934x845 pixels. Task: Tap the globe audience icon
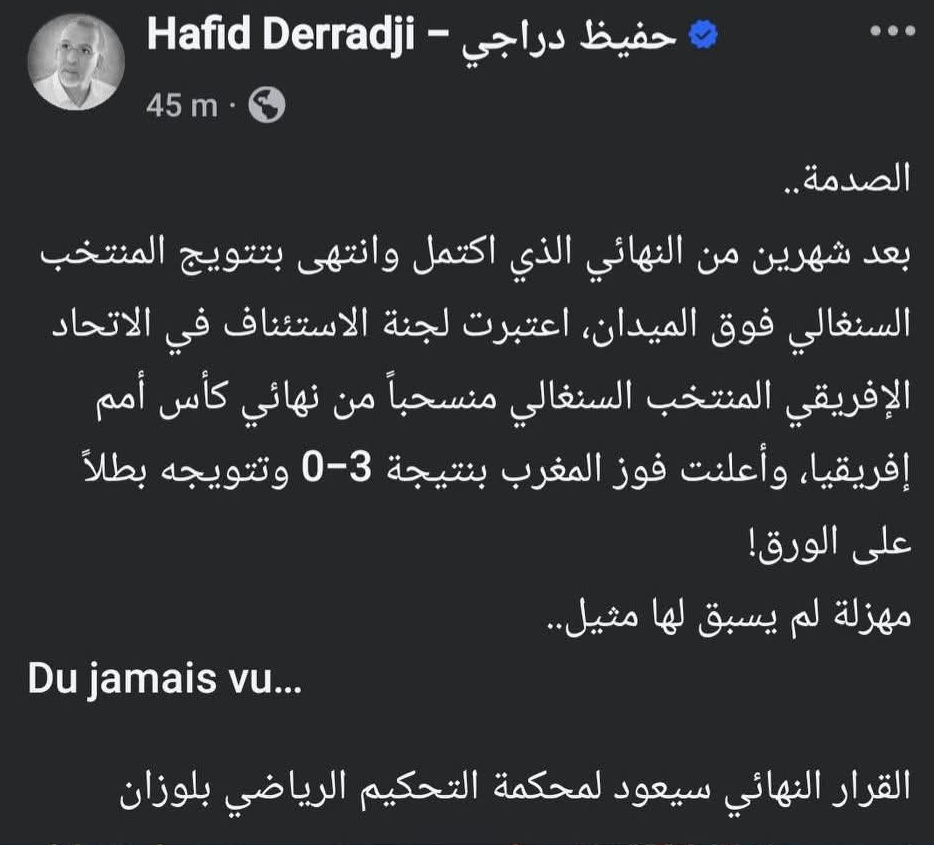coord(266,106)
